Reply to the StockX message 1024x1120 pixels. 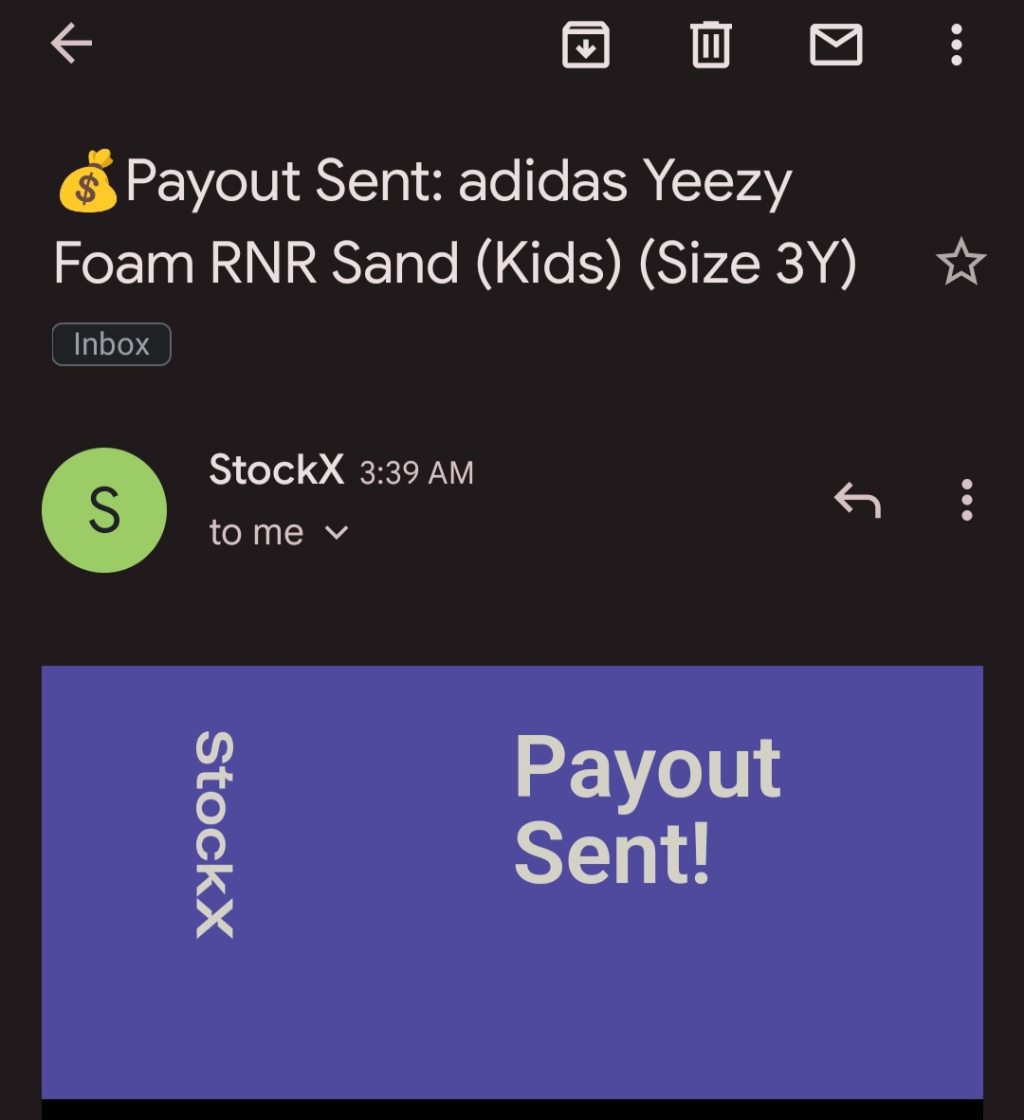tap(857, 499)
